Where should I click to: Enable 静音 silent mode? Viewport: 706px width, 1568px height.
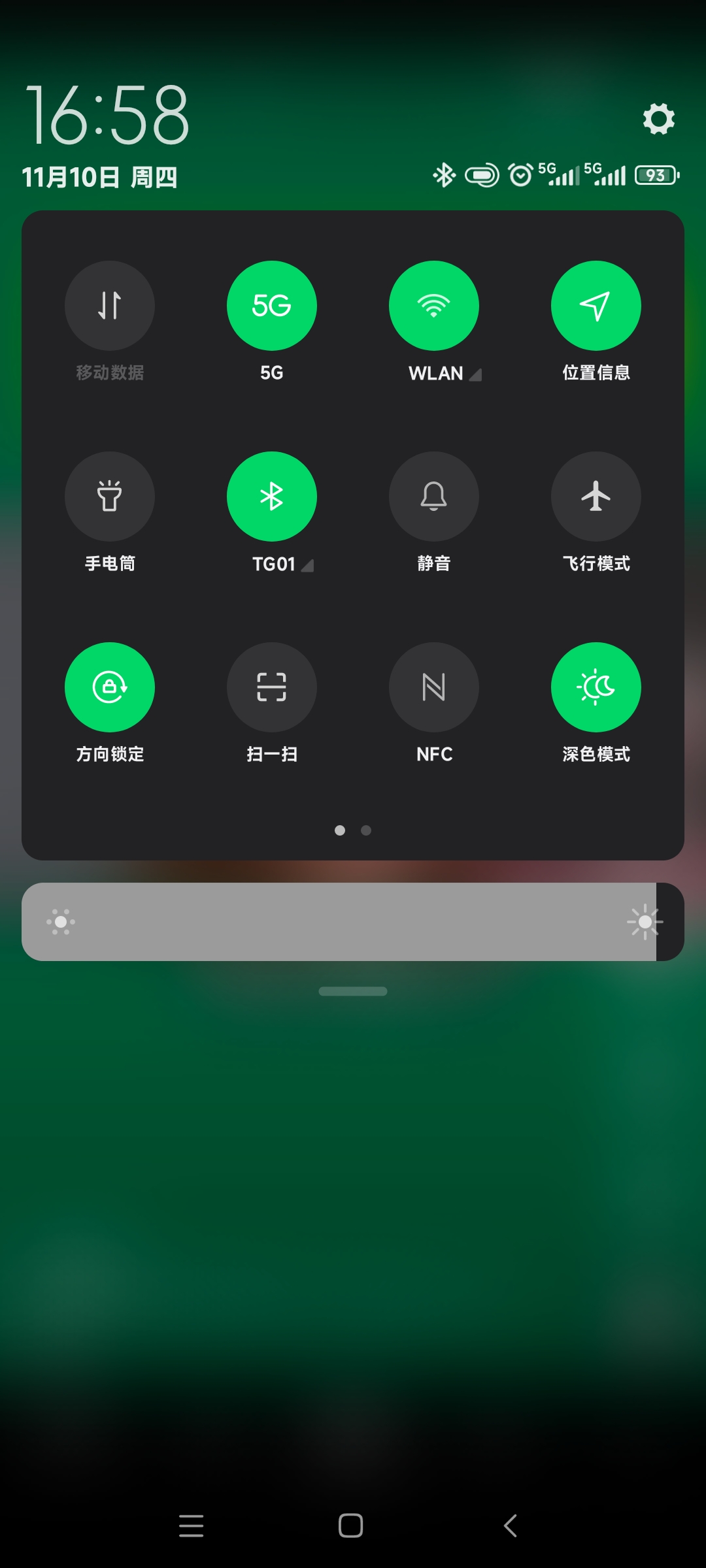(x=434, y=497)
